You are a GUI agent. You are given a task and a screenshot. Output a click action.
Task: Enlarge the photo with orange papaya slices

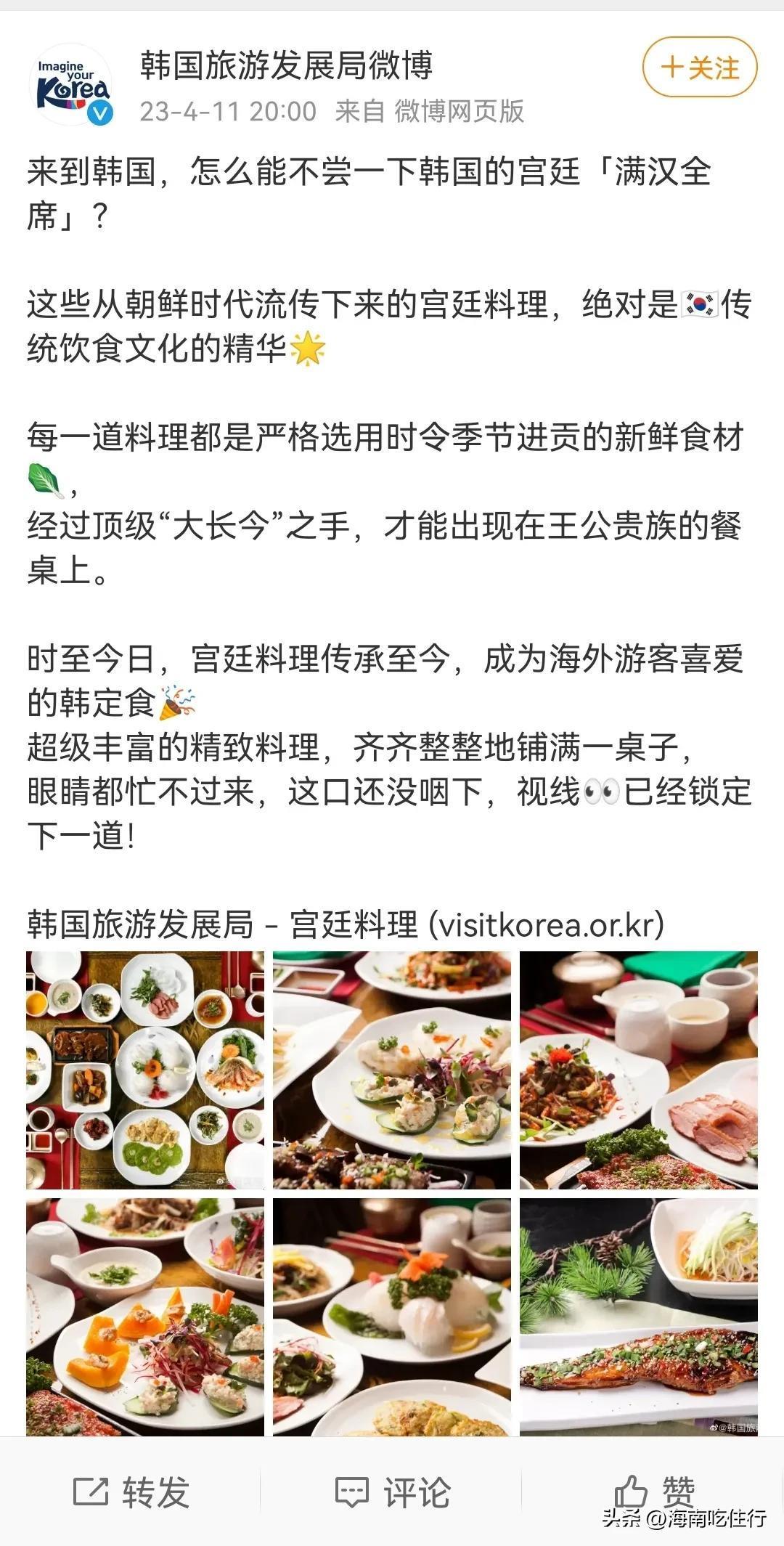tap(145, 1317)
